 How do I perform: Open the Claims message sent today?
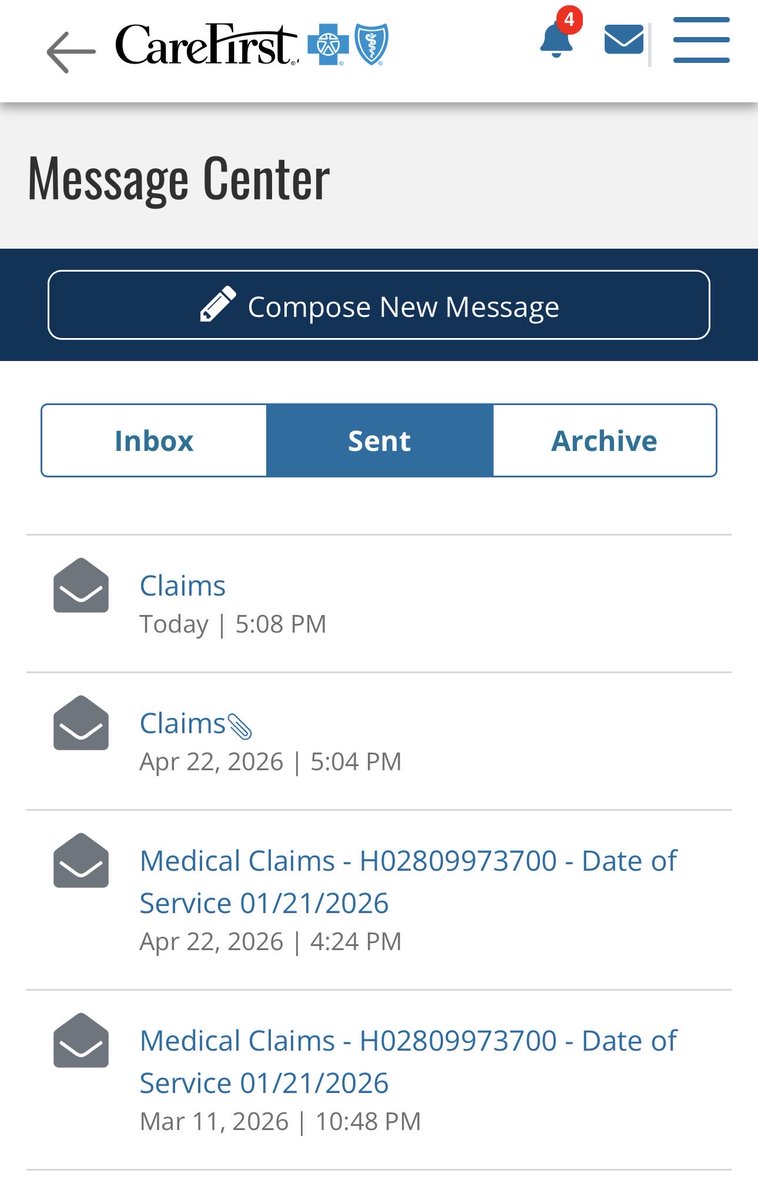point(379,604)
